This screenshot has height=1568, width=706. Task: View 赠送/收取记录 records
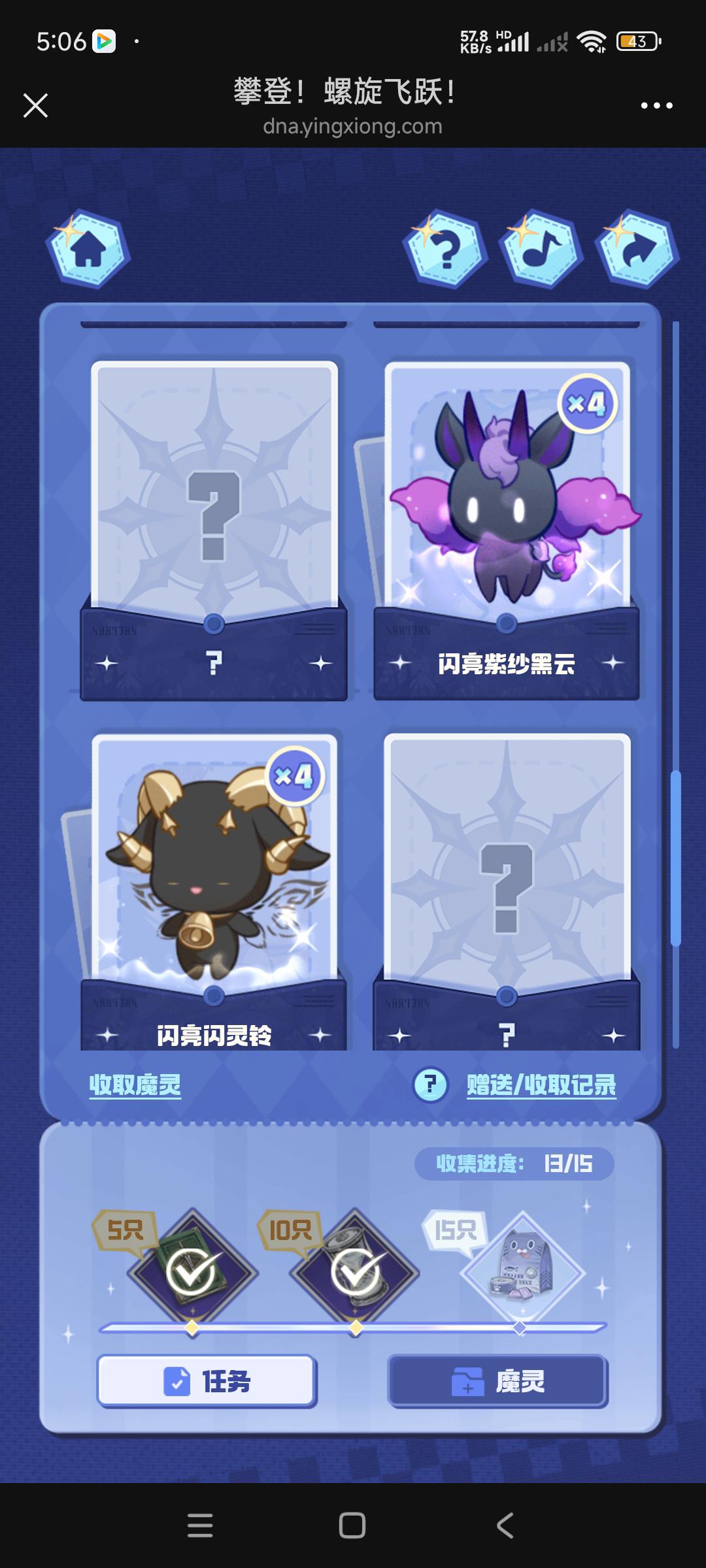click(x=541, y=1085)
